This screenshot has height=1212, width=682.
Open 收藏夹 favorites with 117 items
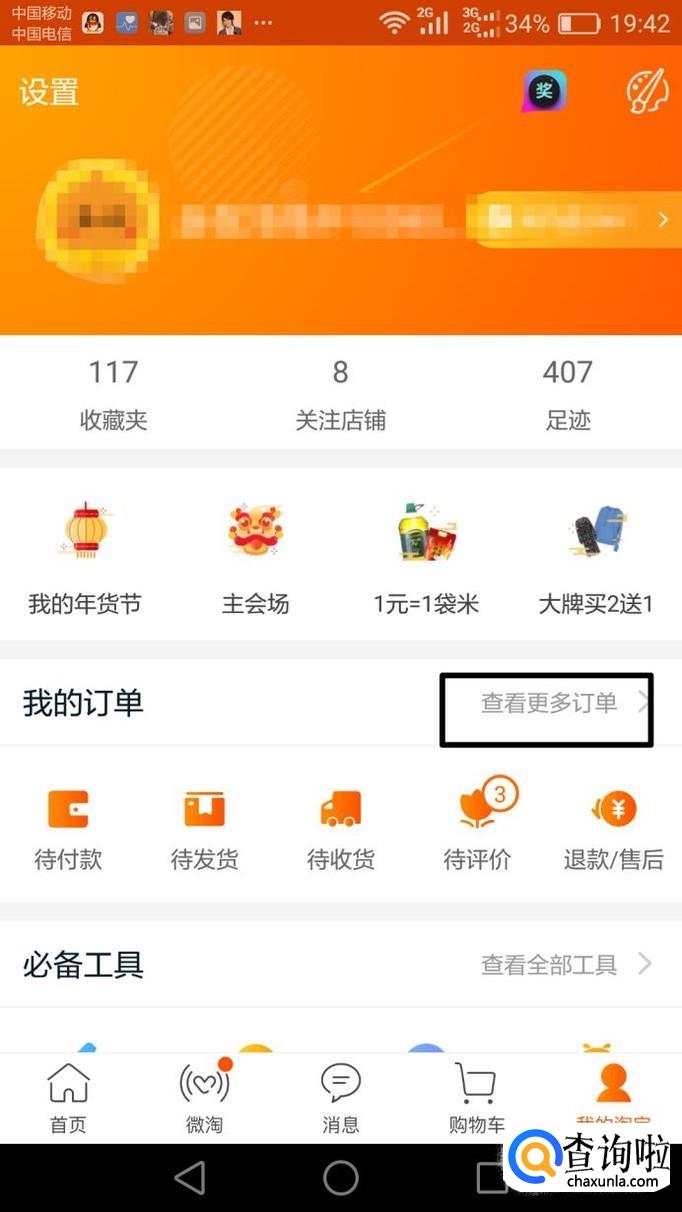click(x=113, y=394)
